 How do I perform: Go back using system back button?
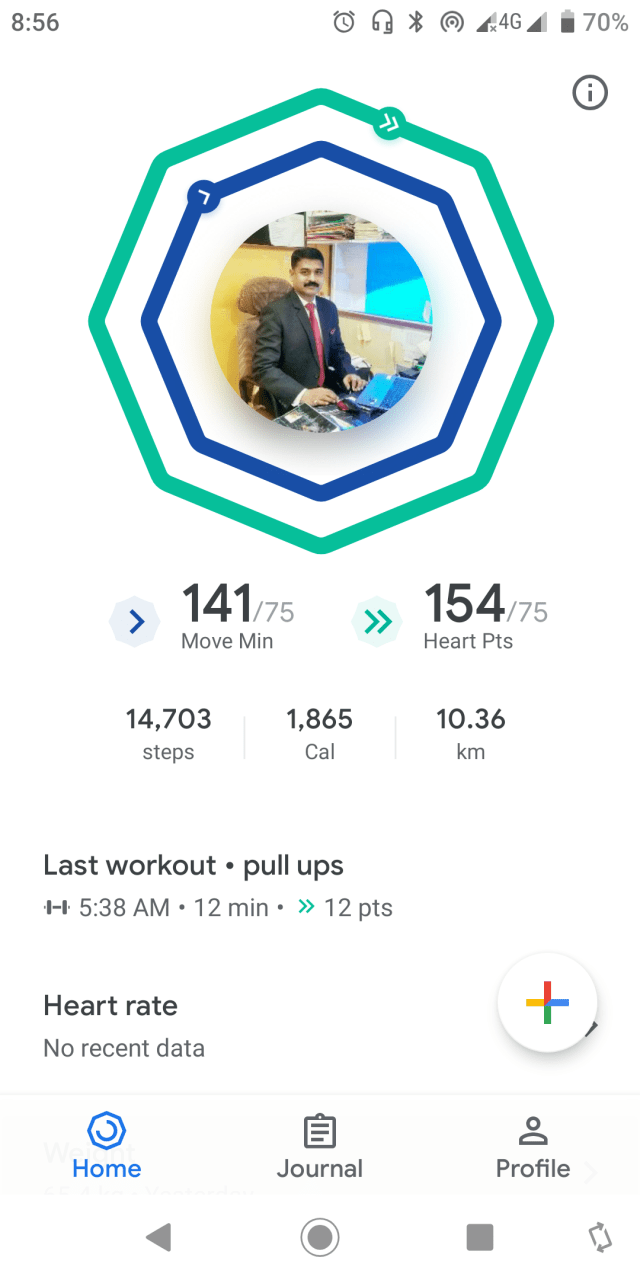pyautogui.click(x=158, y=1238)
